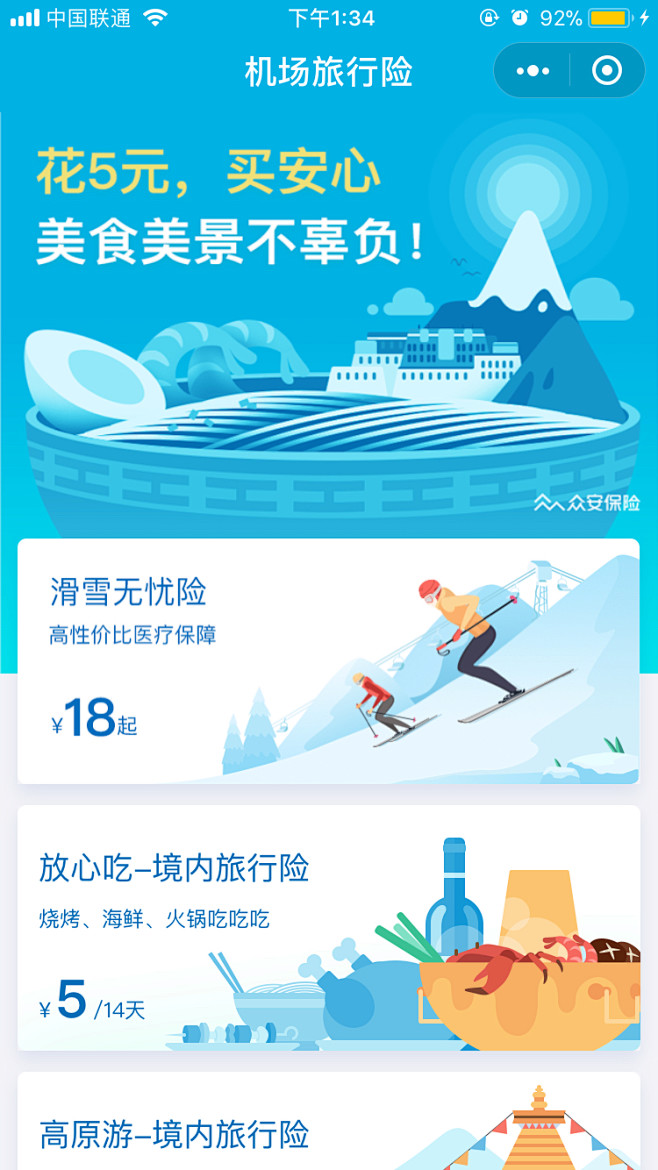This screenshot has height=1170, width=658.
Task: Open the 放心吃-境内旅行险 card
Action: click(x=328, y=927)
